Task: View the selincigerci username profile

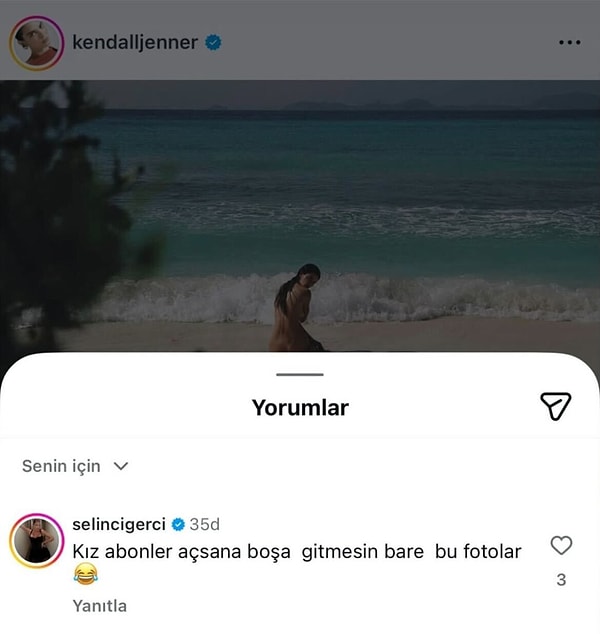Action: (x=119, y=524)
